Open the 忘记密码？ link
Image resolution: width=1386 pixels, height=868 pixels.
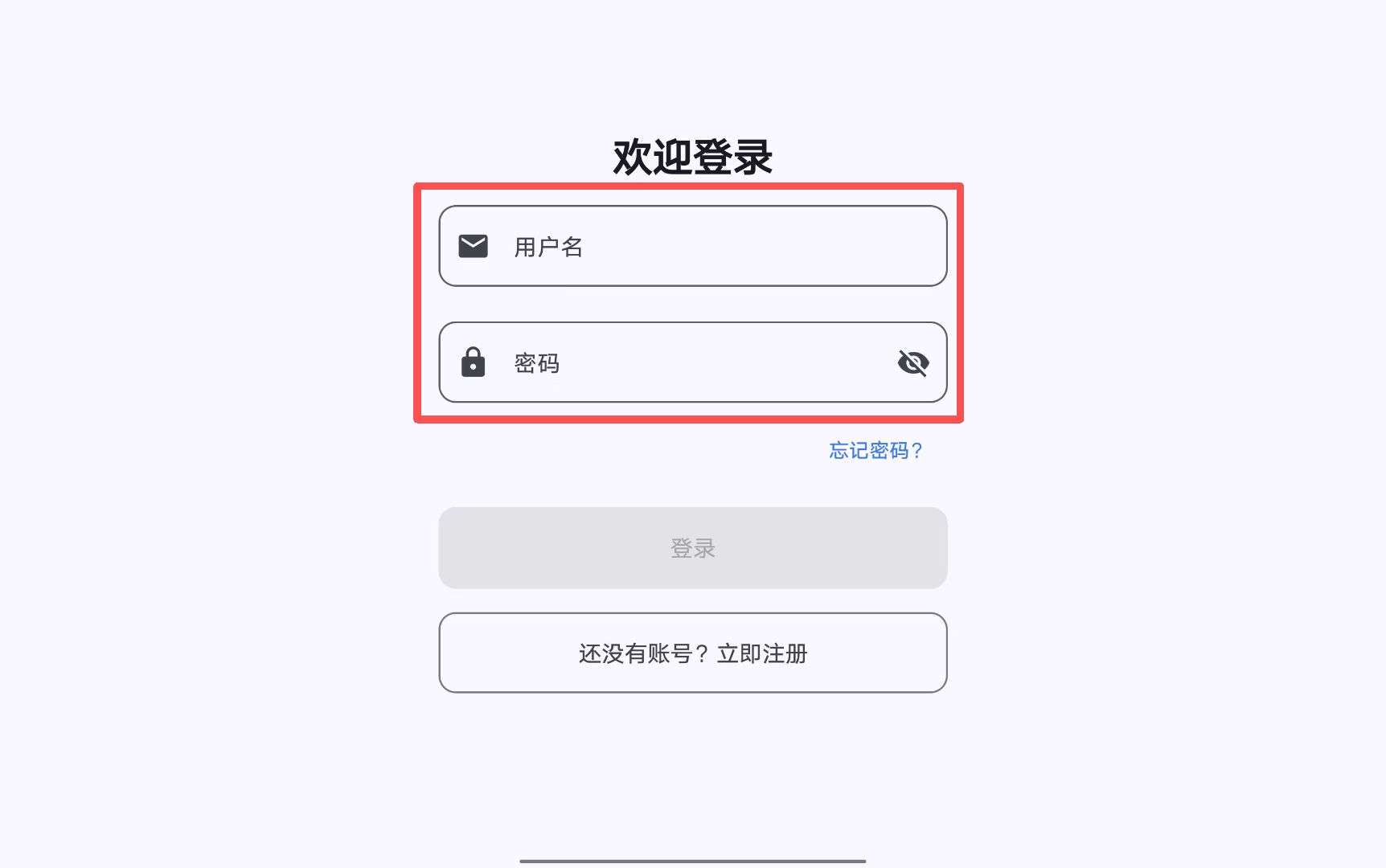pos(875,451)
